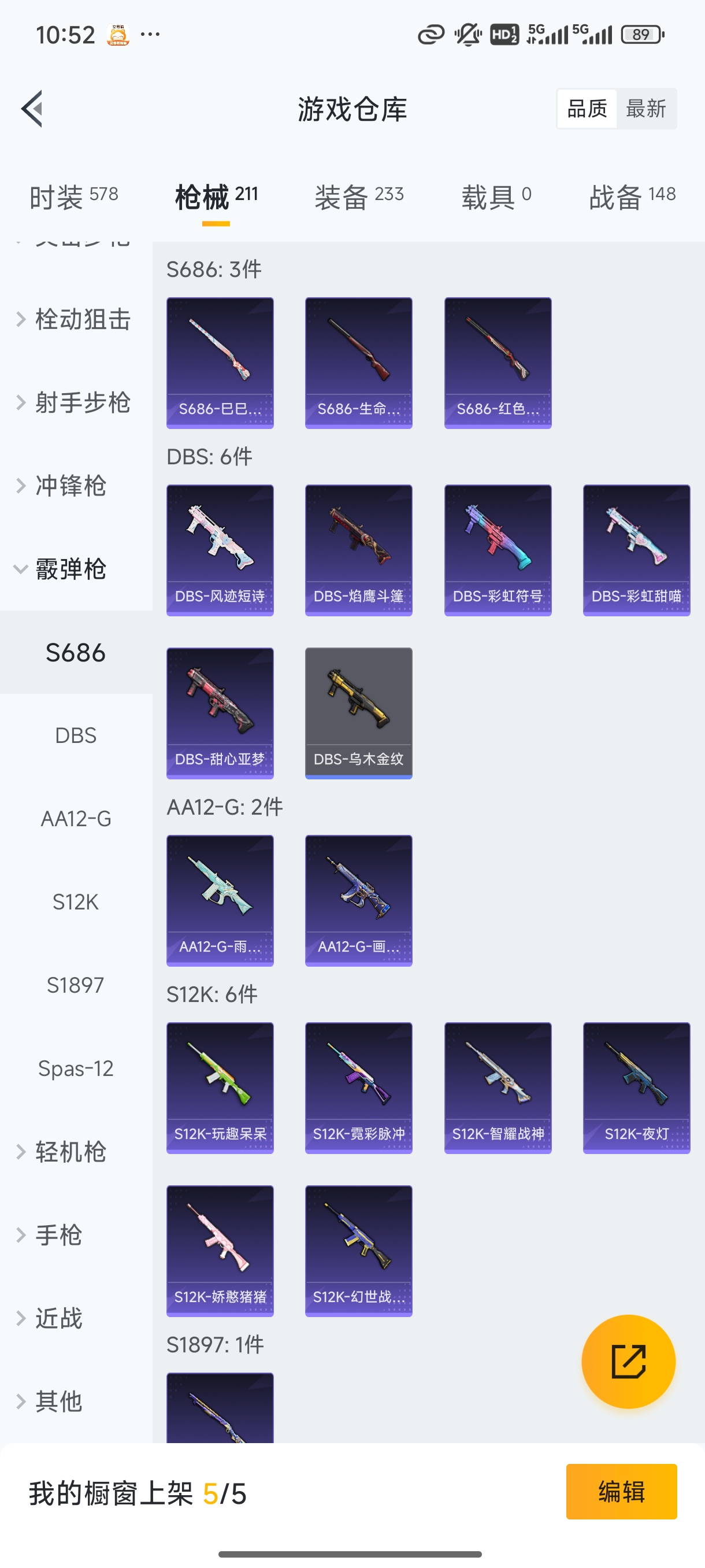This screenshot has height=1568, width=705.
Task: Go back from the game warehouse screen
Action: pos(32,109)
